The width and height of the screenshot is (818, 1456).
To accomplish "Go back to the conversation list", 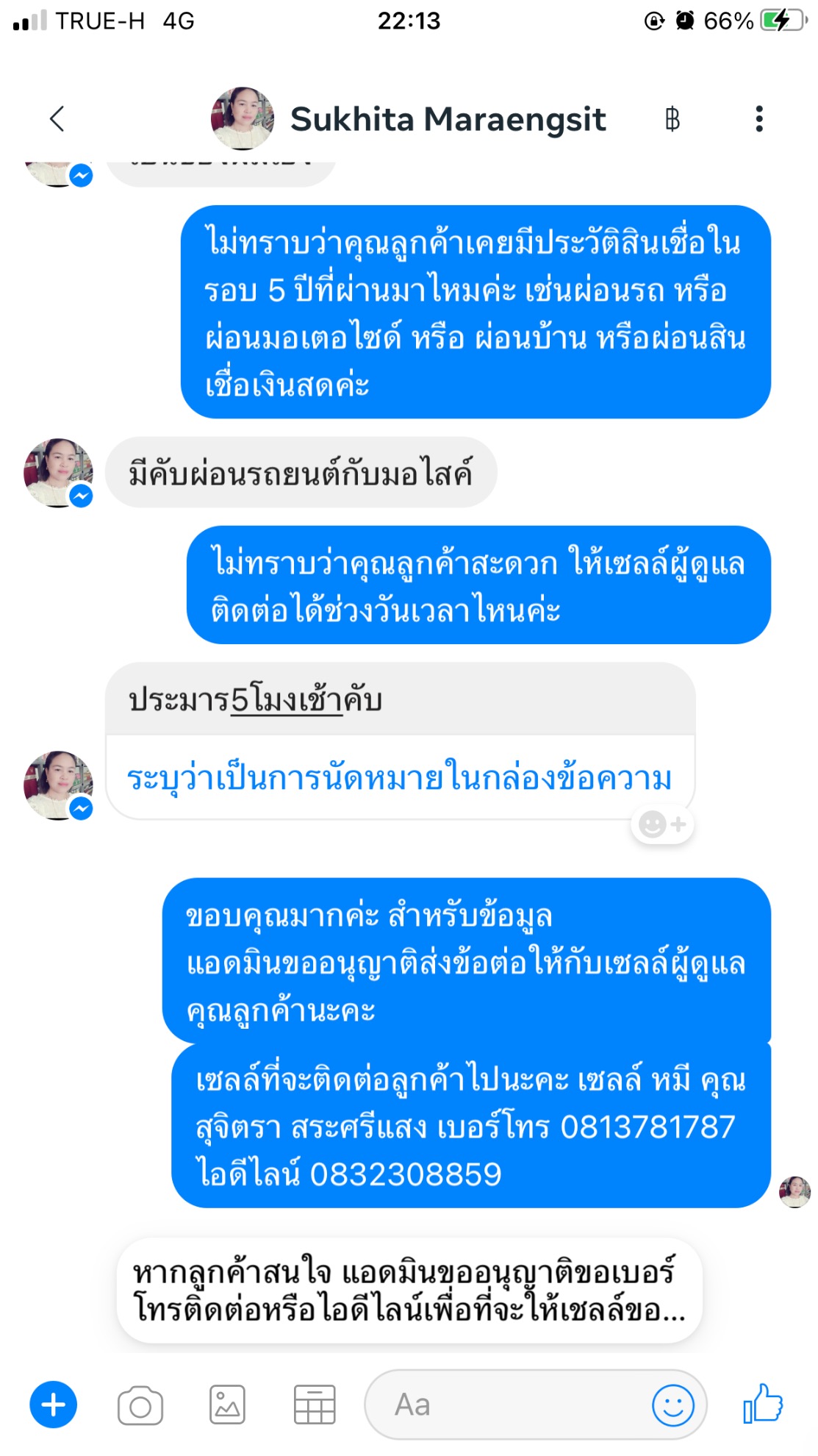I will 57,118.
